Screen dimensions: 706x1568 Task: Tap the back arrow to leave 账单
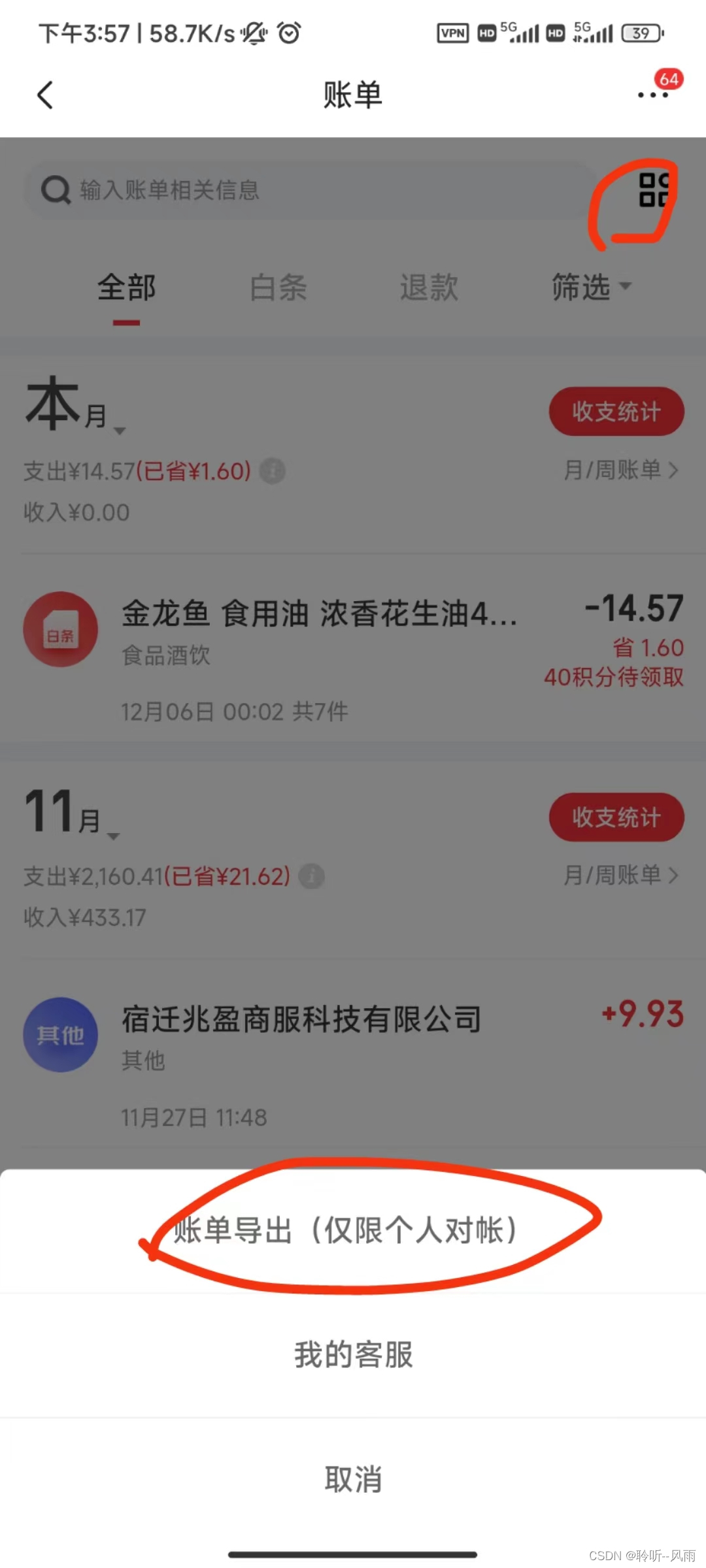pyautogui.click(x=44, y=94)
